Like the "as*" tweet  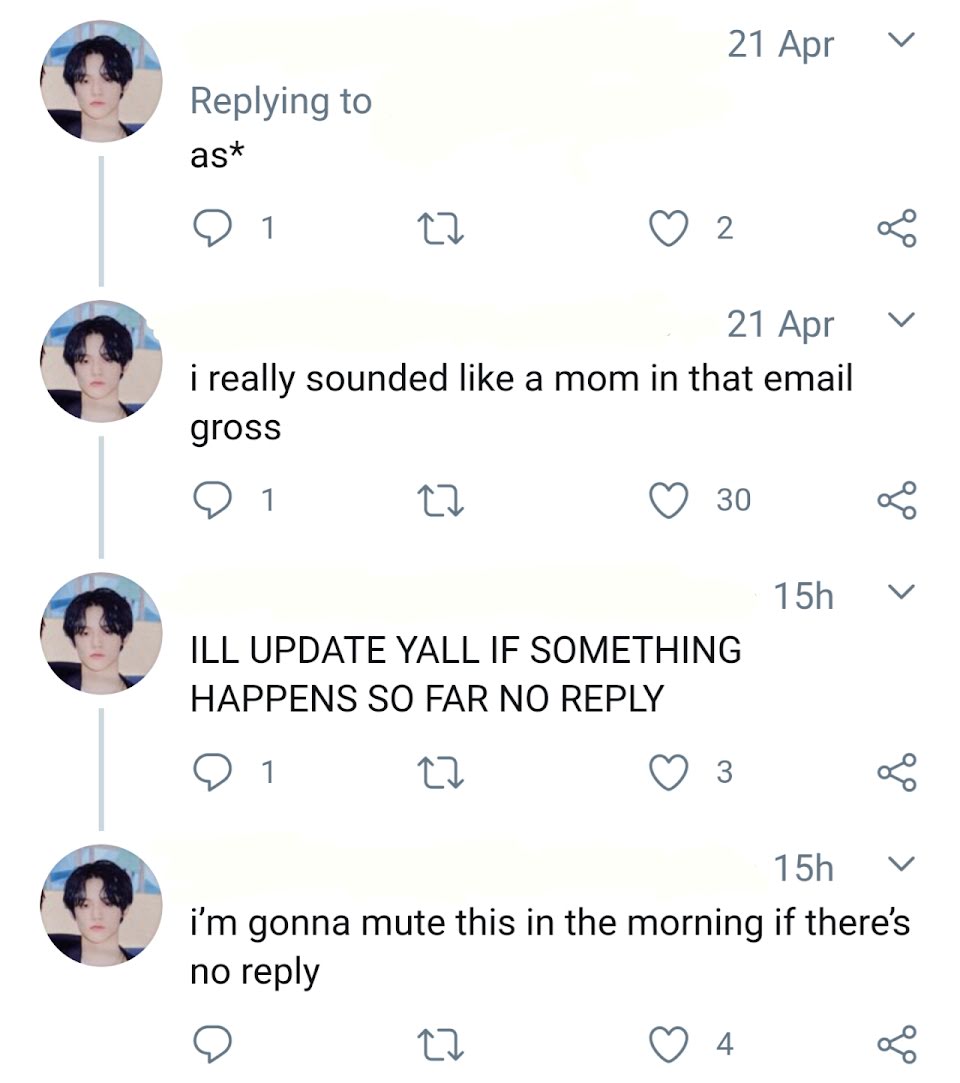point(669,229)
